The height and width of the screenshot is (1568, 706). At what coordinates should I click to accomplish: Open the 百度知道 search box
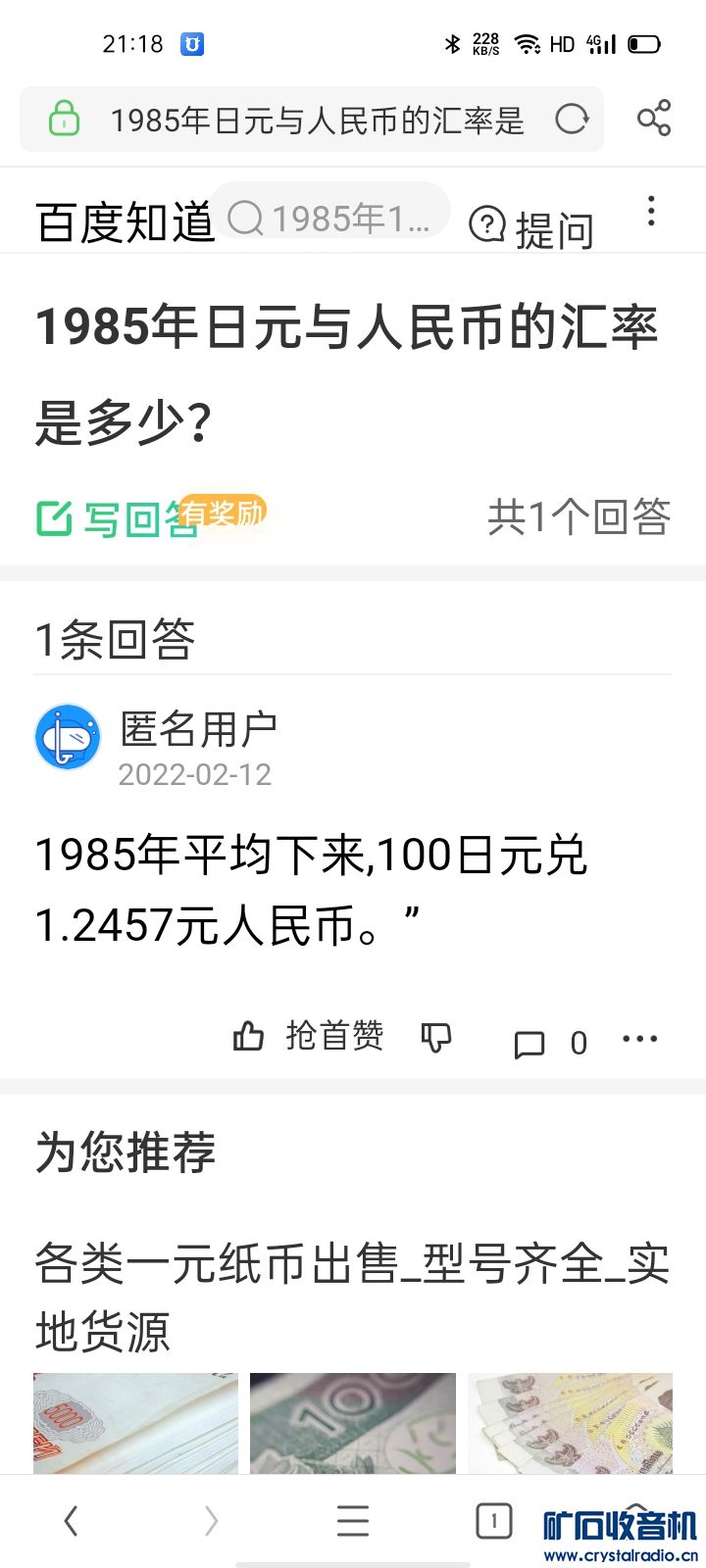(x=333, y=218)
